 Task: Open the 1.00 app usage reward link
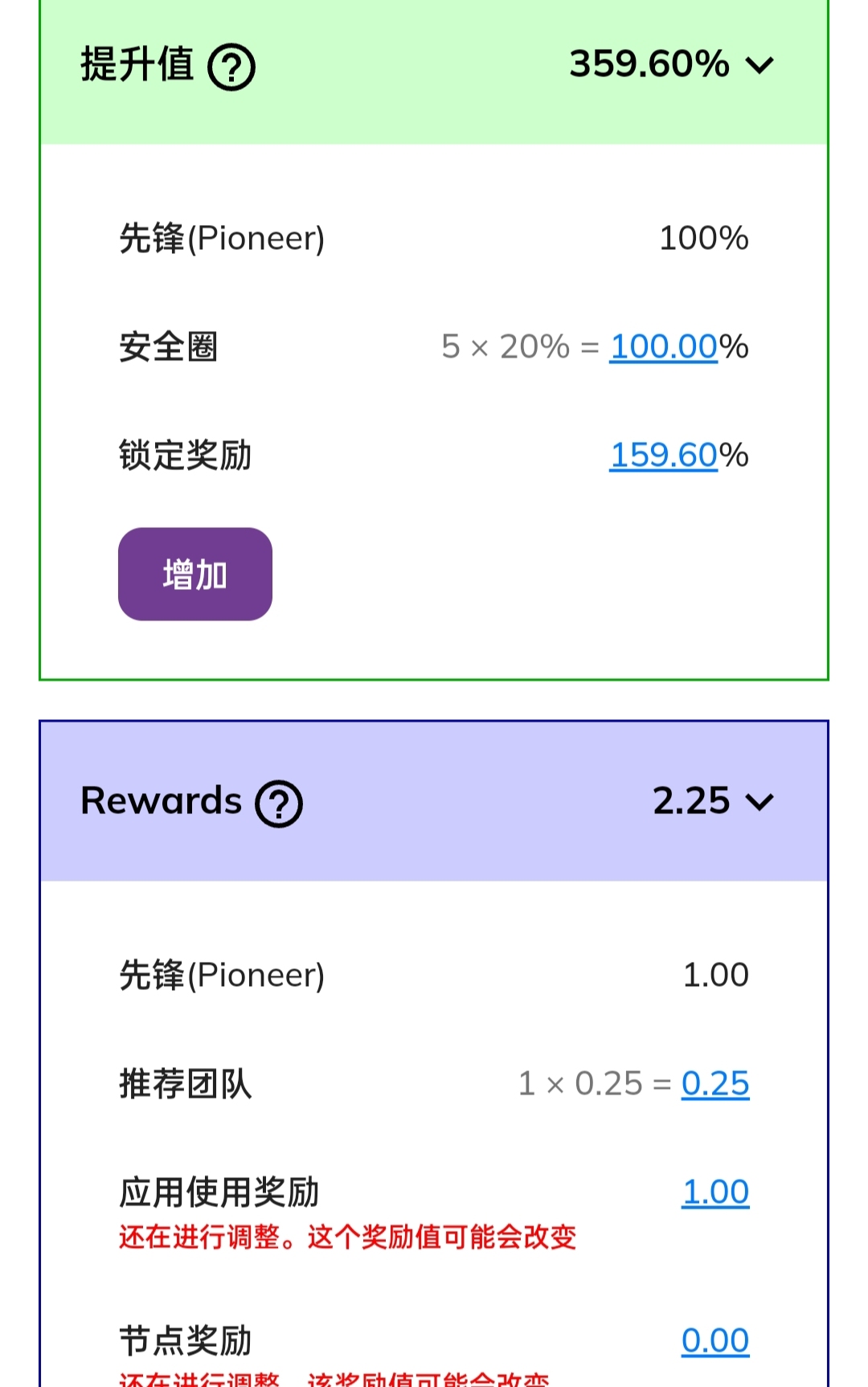pos(715,1193)
